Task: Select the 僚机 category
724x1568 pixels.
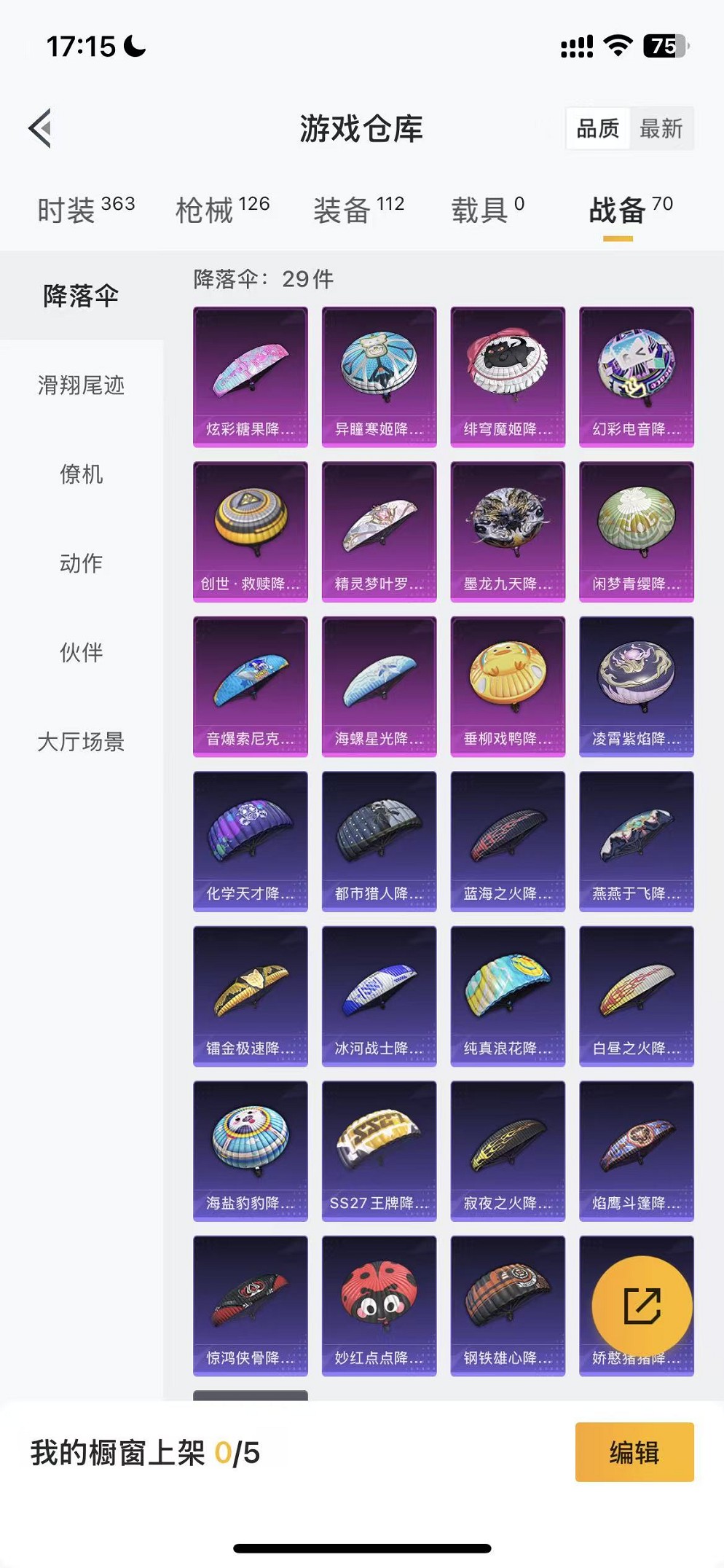Action: 81,474
